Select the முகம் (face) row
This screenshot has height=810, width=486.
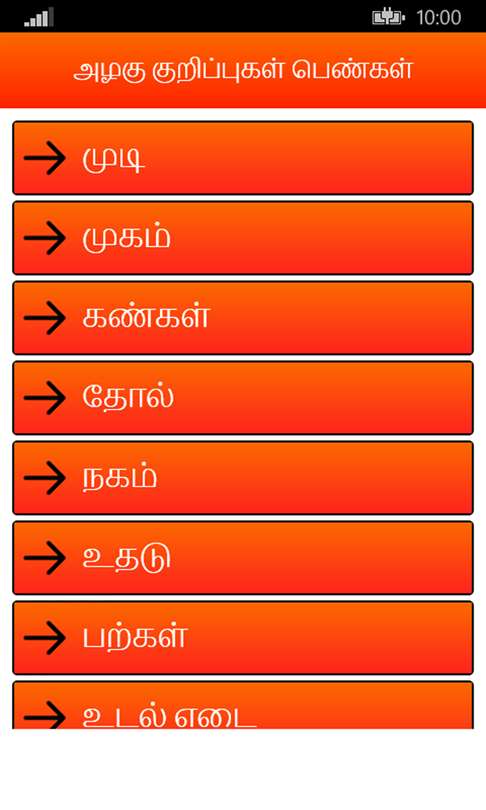tap(243, 238)
